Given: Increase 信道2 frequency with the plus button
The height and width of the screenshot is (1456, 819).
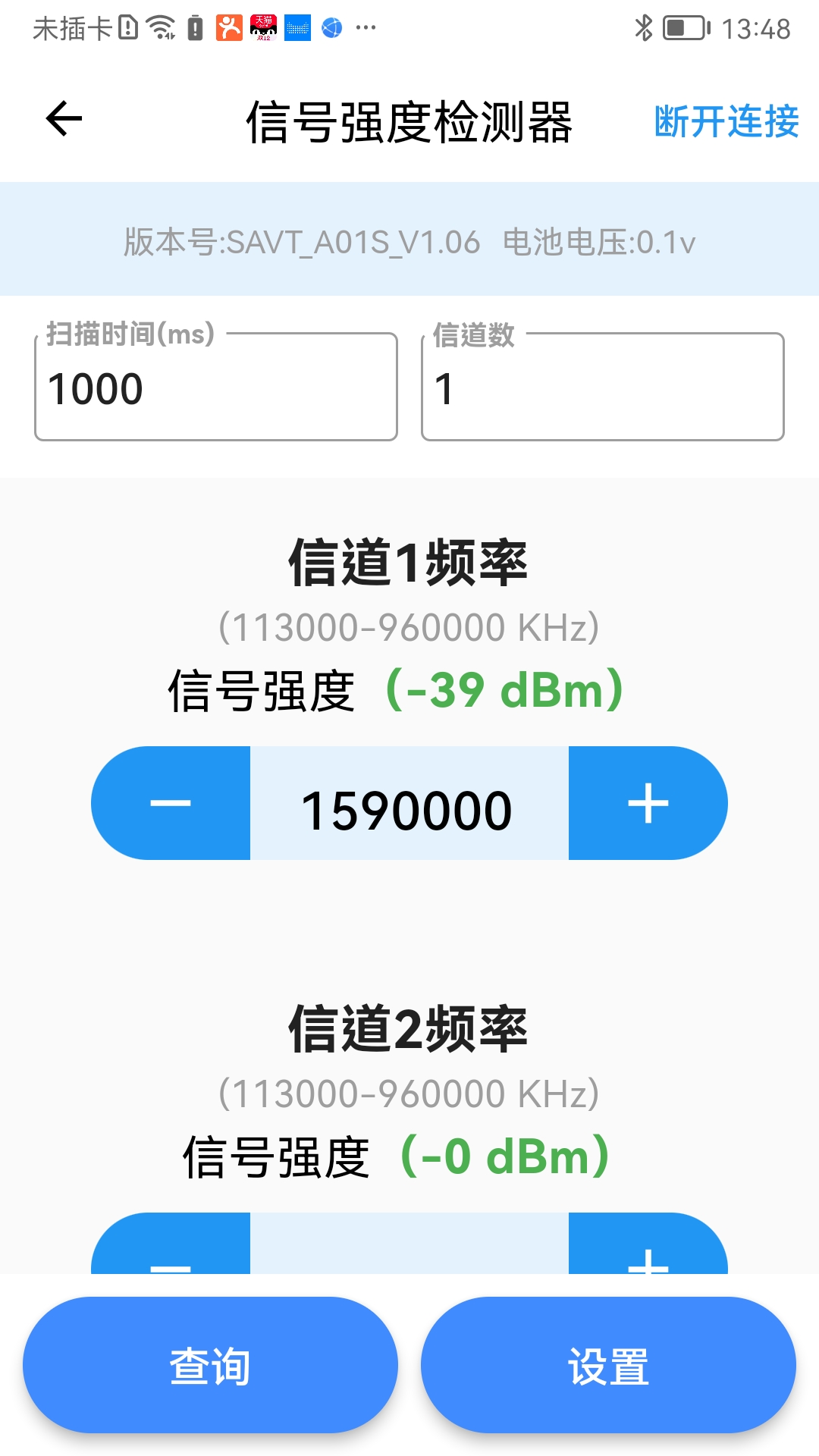Looking at the screenshot, I should [648, 1244].
